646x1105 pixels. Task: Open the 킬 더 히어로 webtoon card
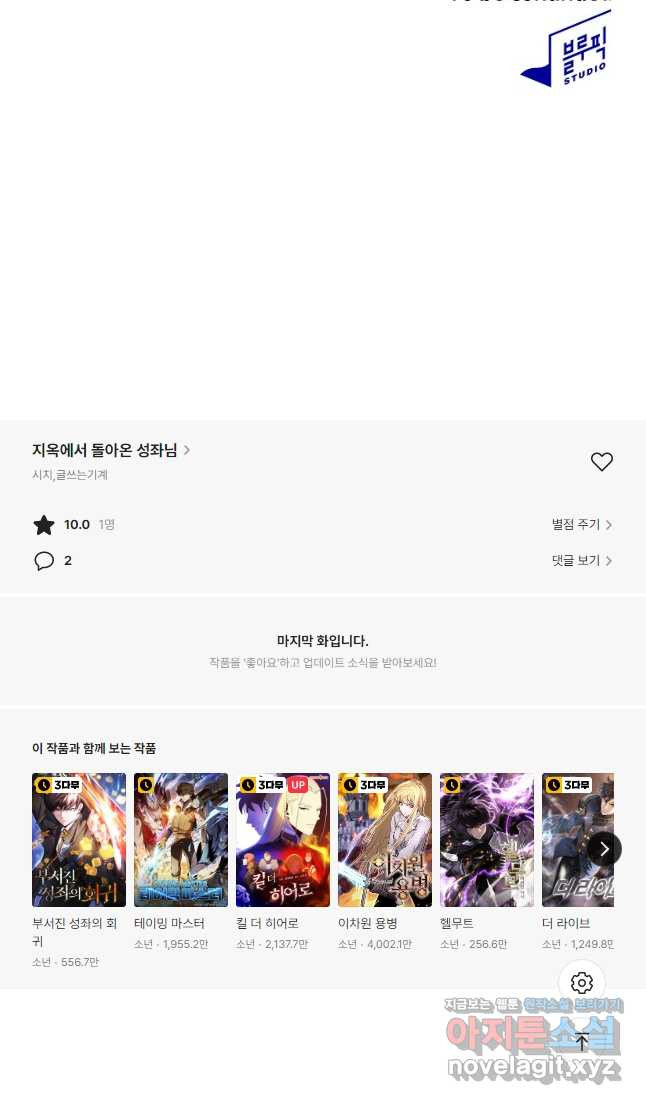tap(283, 840)
